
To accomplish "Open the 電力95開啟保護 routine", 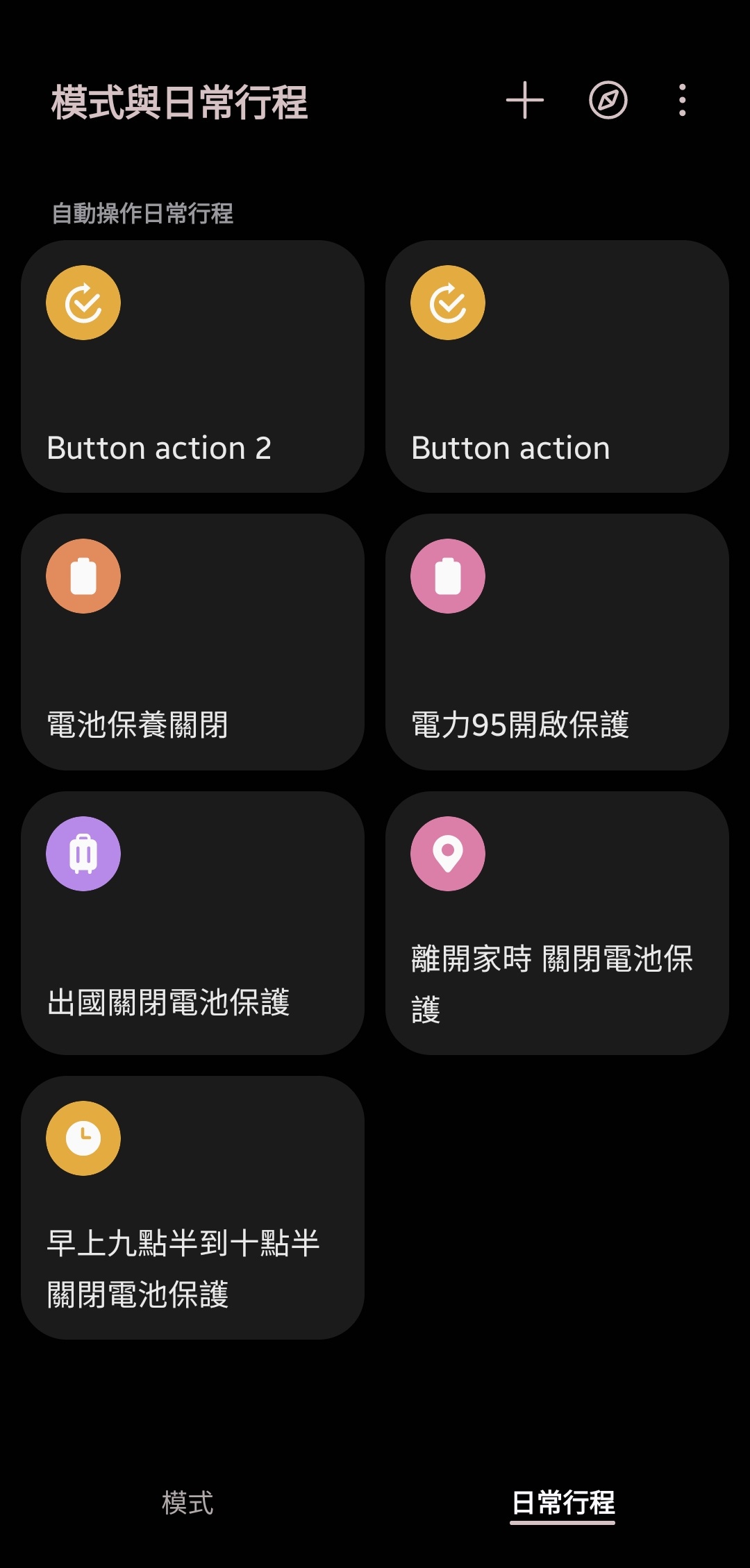I will point(557,641).
